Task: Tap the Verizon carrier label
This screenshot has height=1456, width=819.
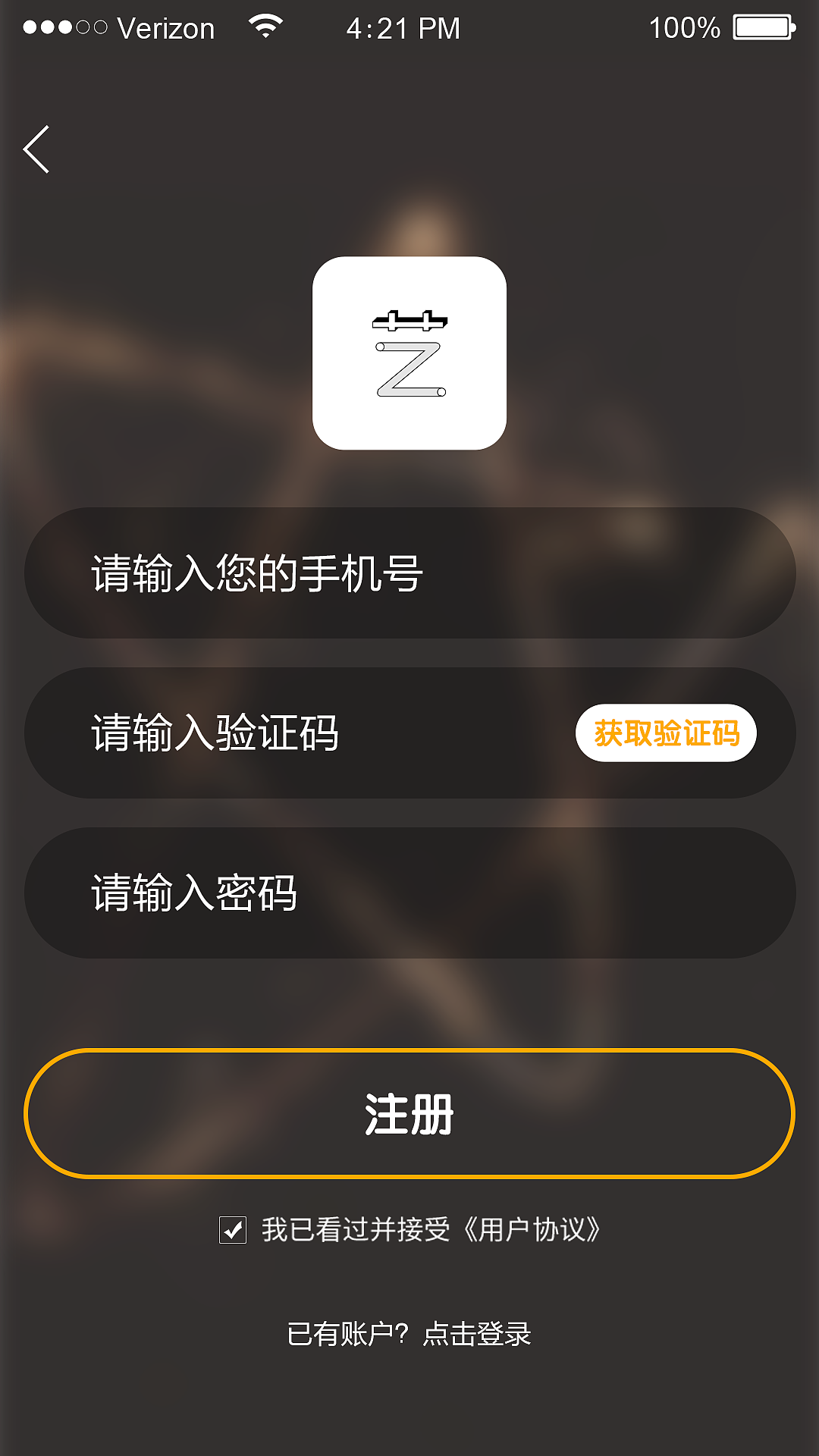Action: 165,27
